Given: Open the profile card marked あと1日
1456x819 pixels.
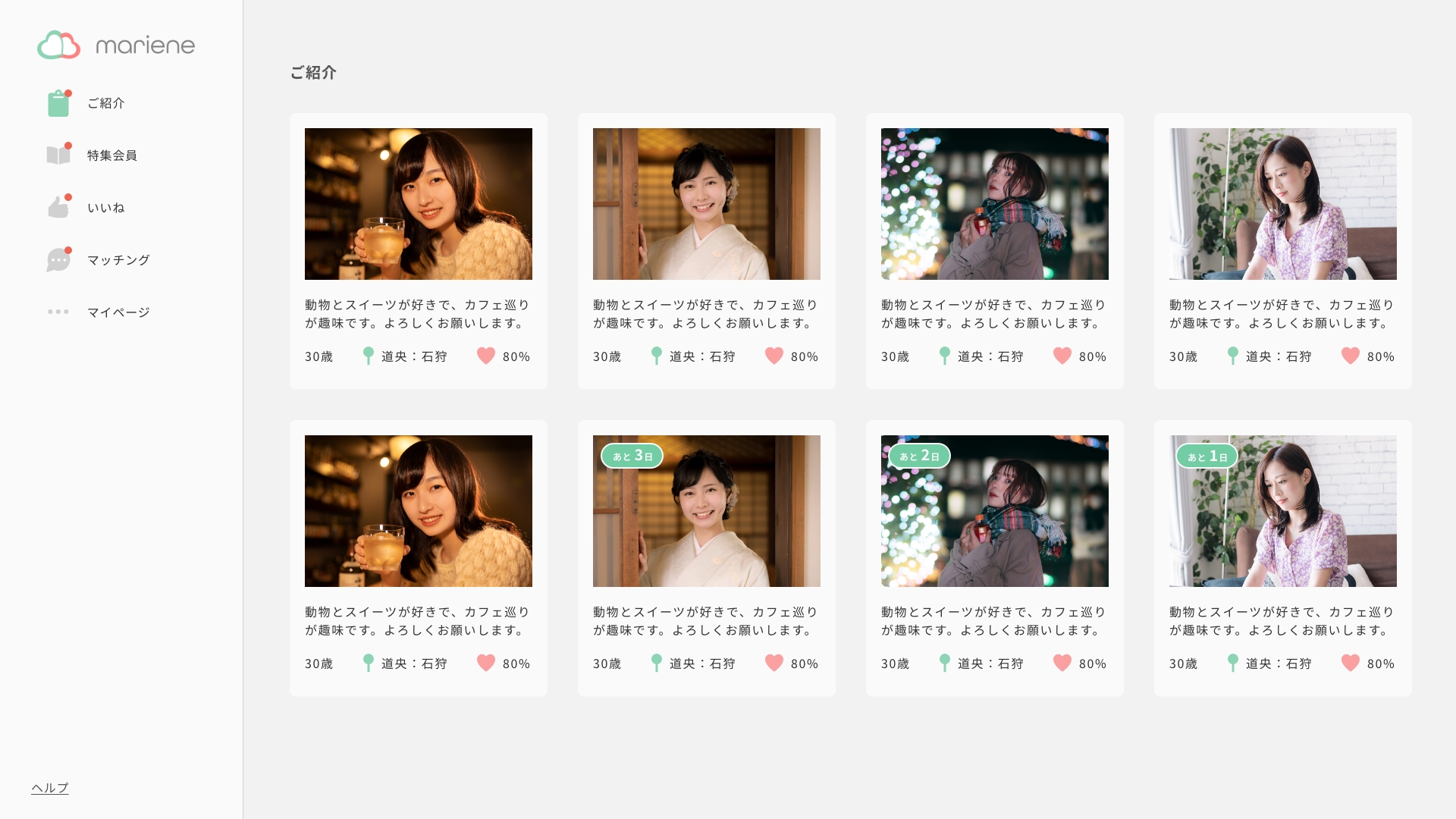Looking at the screenshot, I should [x=1283, y=558].
